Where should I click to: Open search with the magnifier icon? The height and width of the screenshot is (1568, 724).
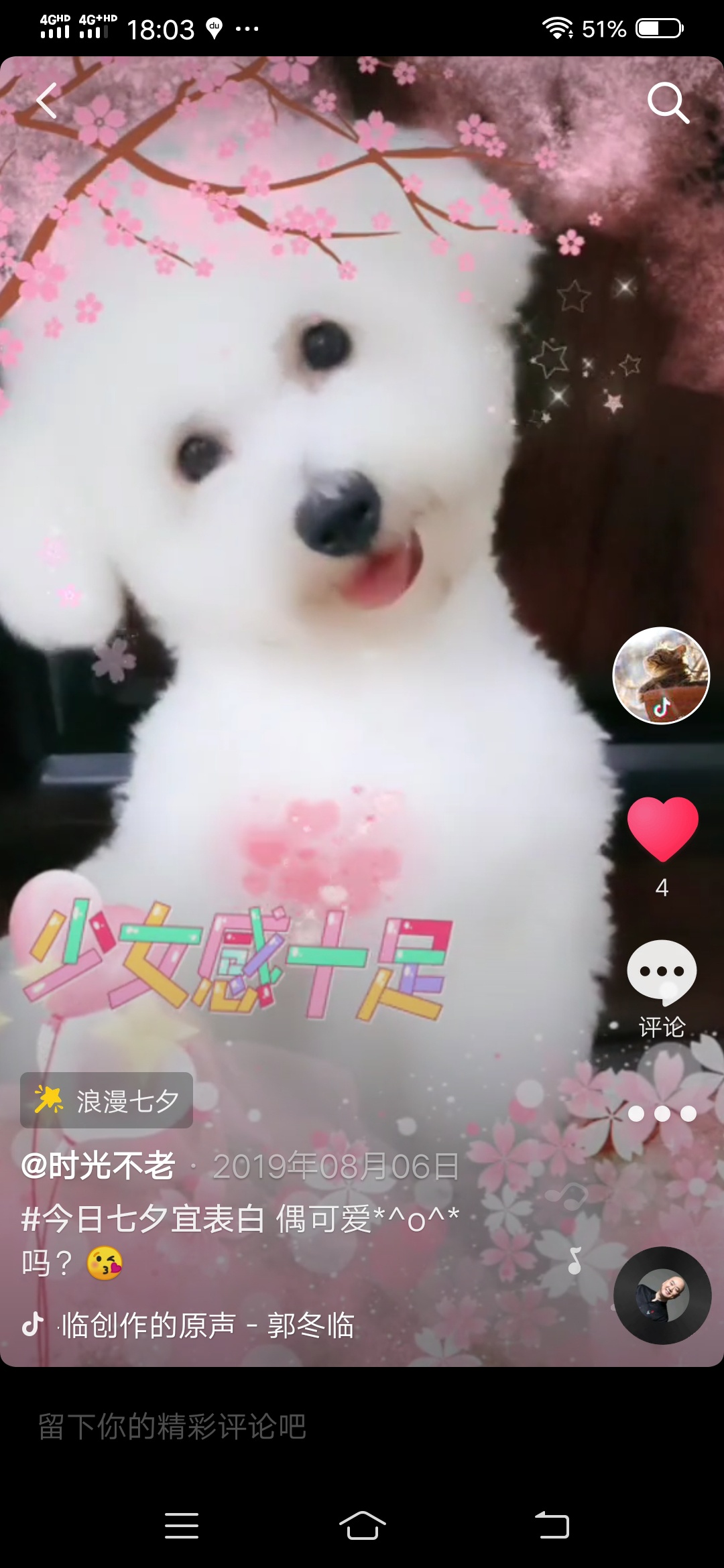coord(668,103)
